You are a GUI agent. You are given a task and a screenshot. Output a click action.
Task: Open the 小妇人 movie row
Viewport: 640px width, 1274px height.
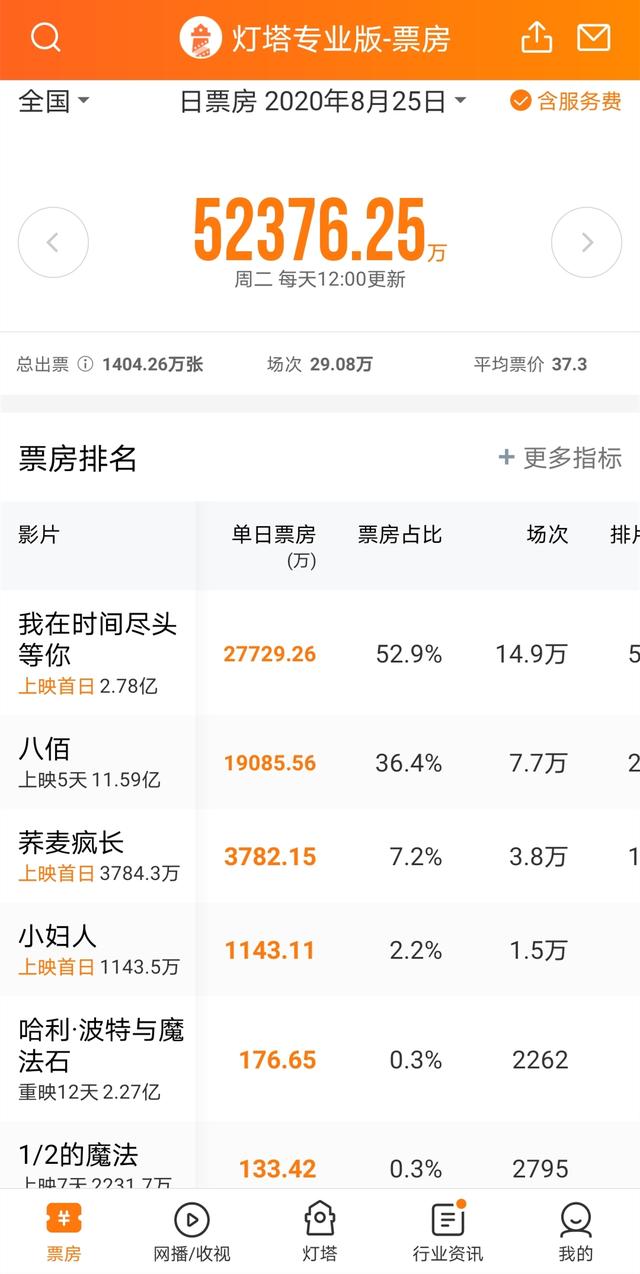click(320, 949)
